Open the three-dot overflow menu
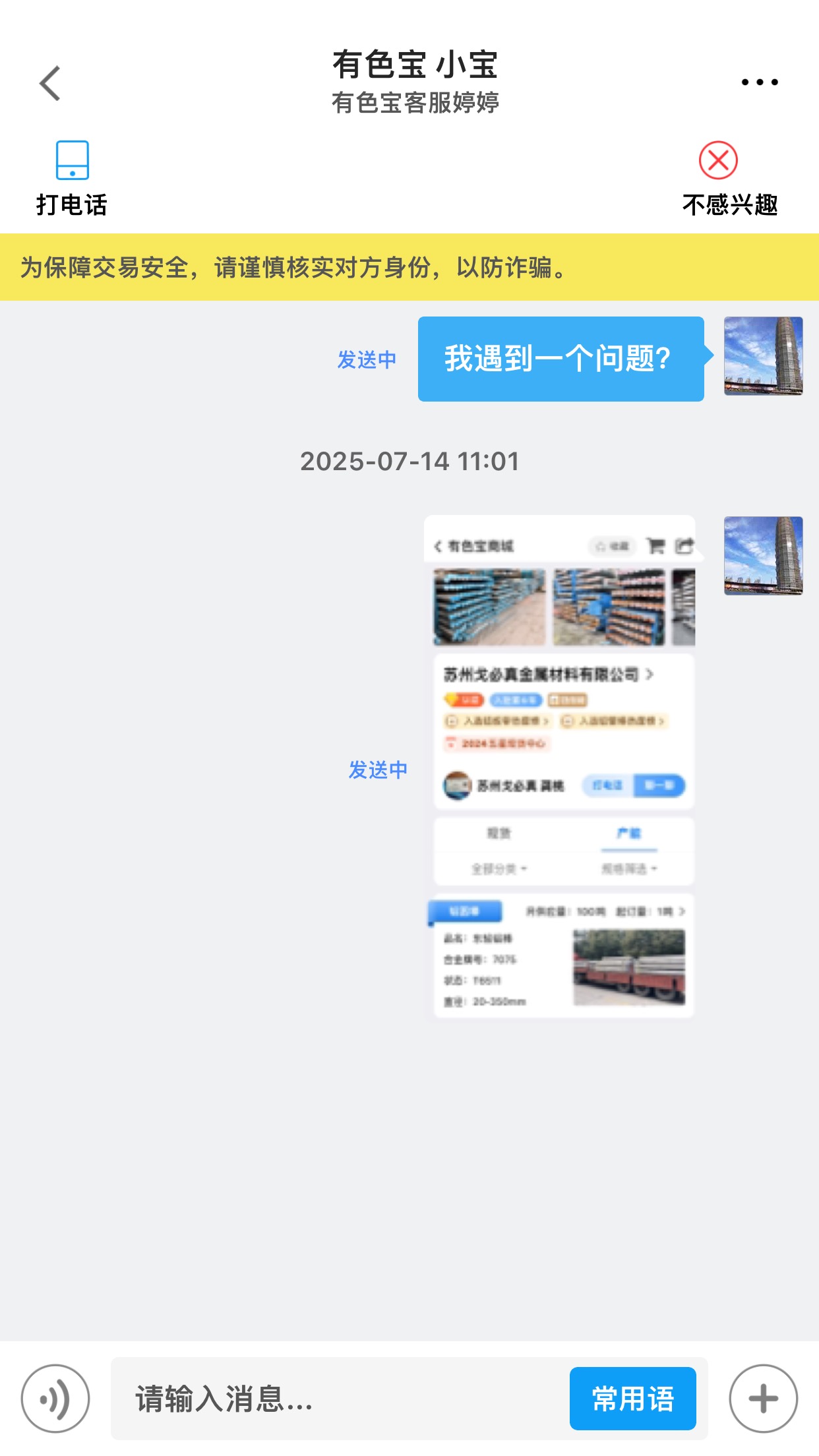The height and width of the screenshot is (1456, 819). (x=760, y=82)
